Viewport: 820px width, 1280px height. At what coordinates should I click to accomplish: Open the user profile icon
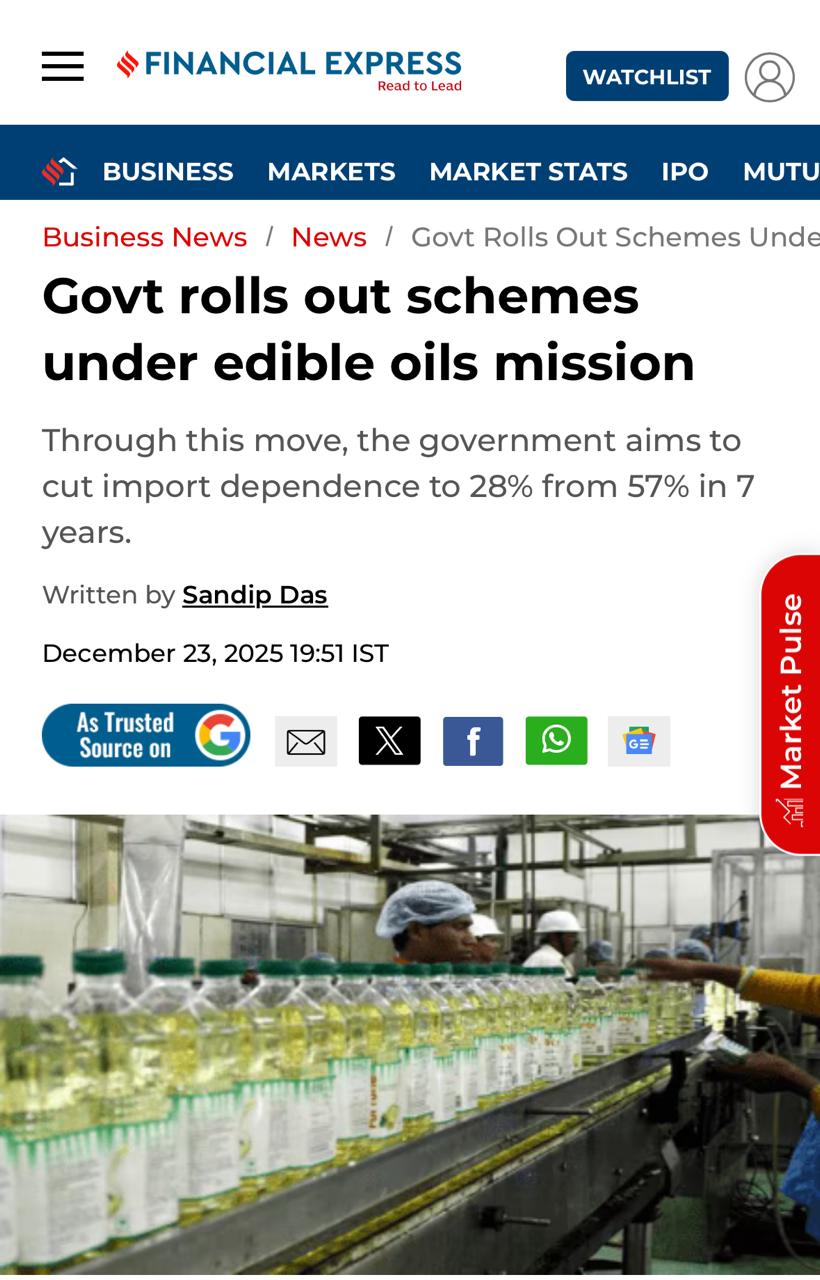769,77
